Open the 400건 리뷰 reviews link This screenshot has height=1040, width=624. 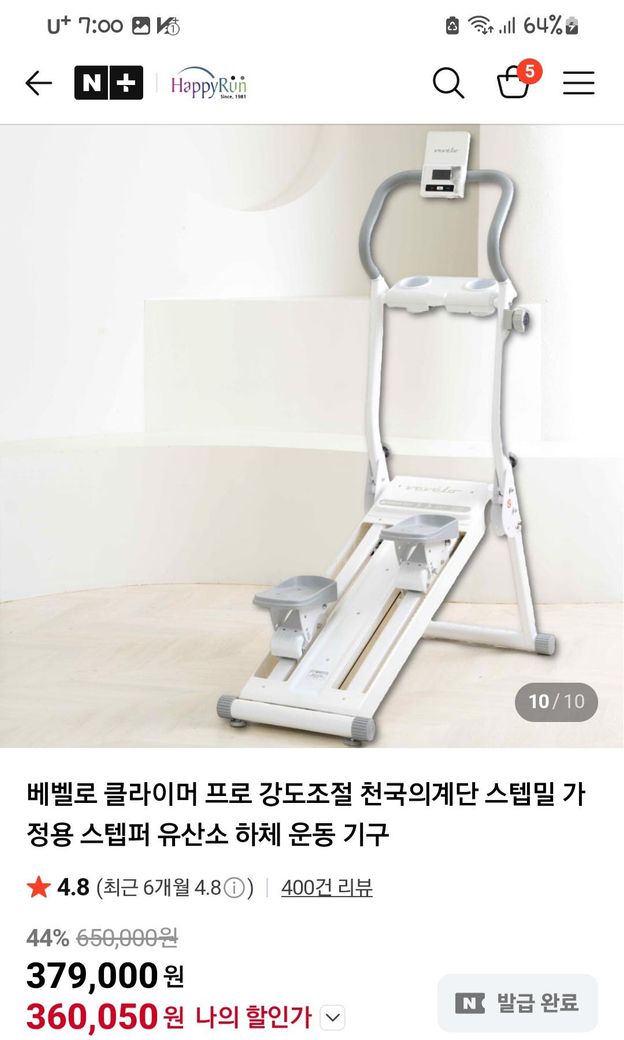(x=327, y=887)
